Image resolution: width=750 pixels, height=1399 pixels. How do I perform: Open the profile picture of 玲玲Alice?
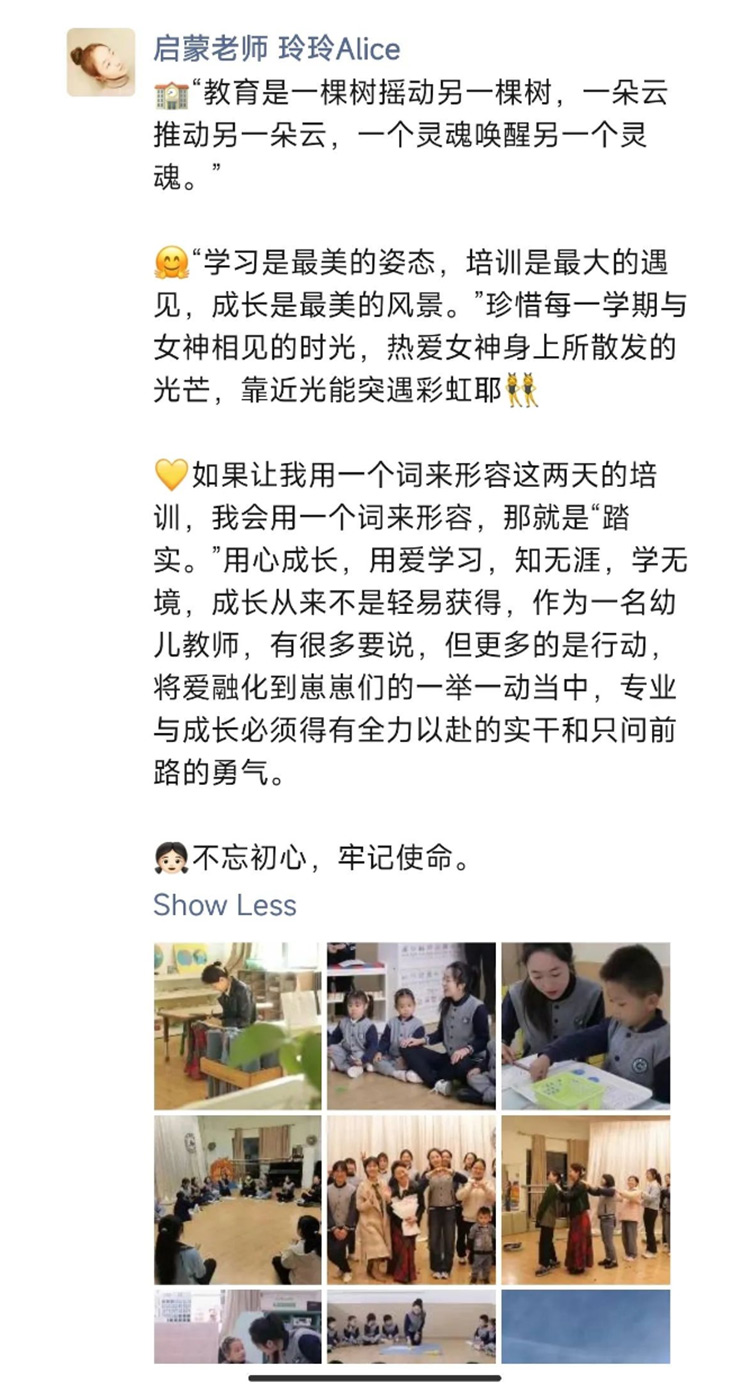click(x=101, y=62)
